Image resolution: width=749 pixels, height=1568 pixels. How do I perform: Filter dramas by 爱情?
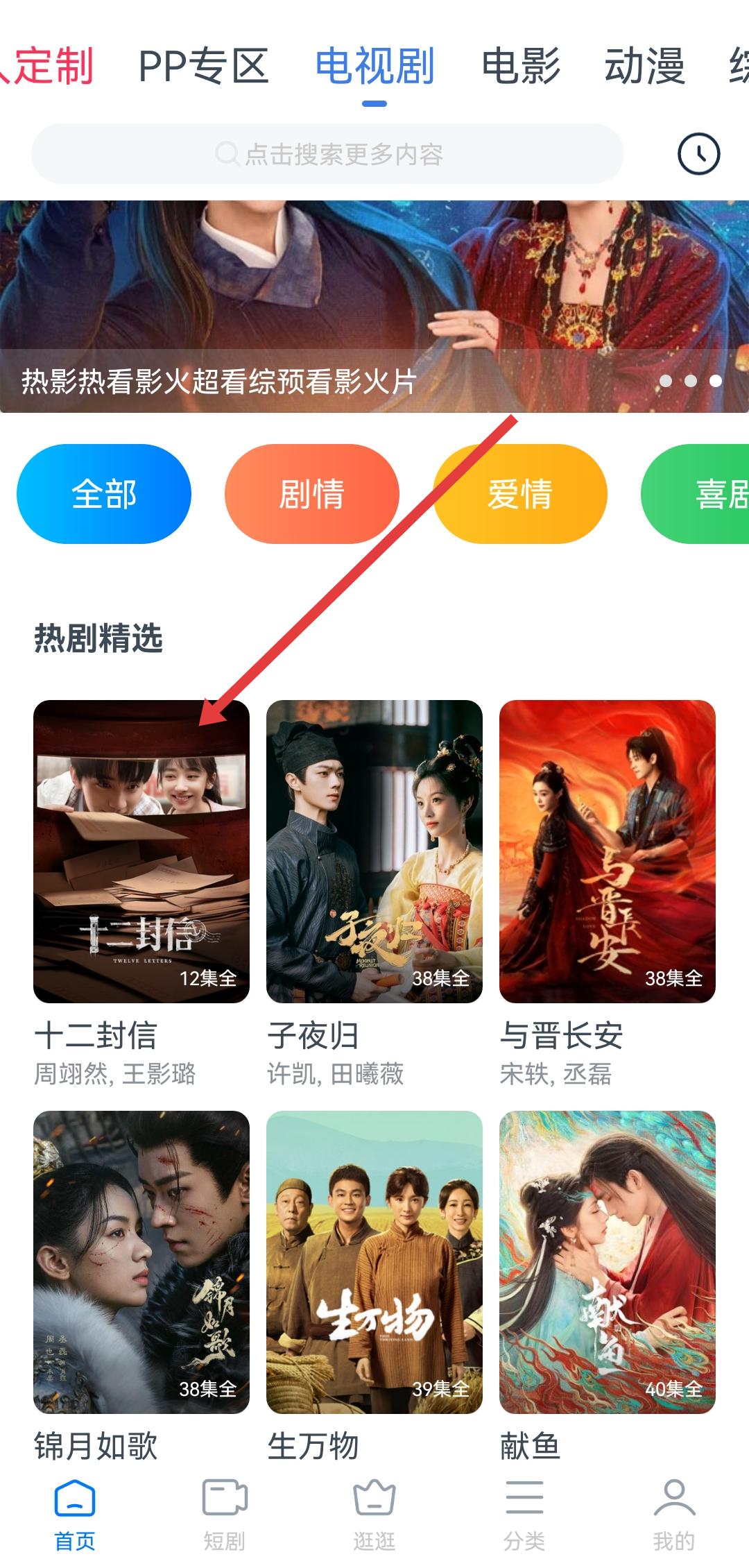point(520,494)
